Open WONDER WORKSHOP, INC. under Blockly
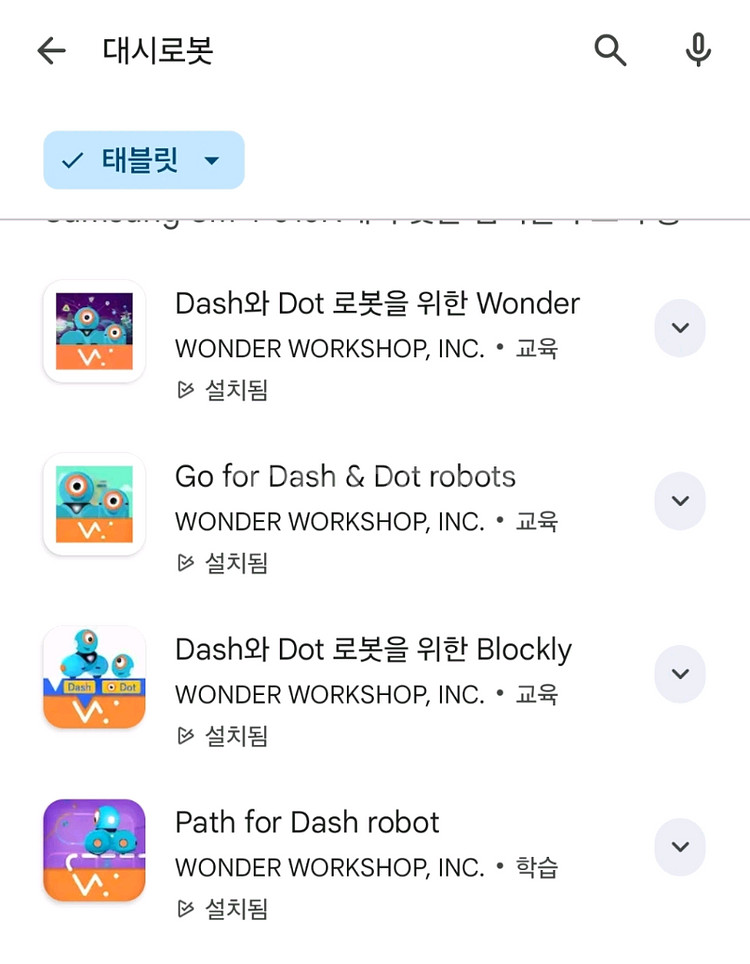Screen dimensions: 750x964 [x=330, y=694]
